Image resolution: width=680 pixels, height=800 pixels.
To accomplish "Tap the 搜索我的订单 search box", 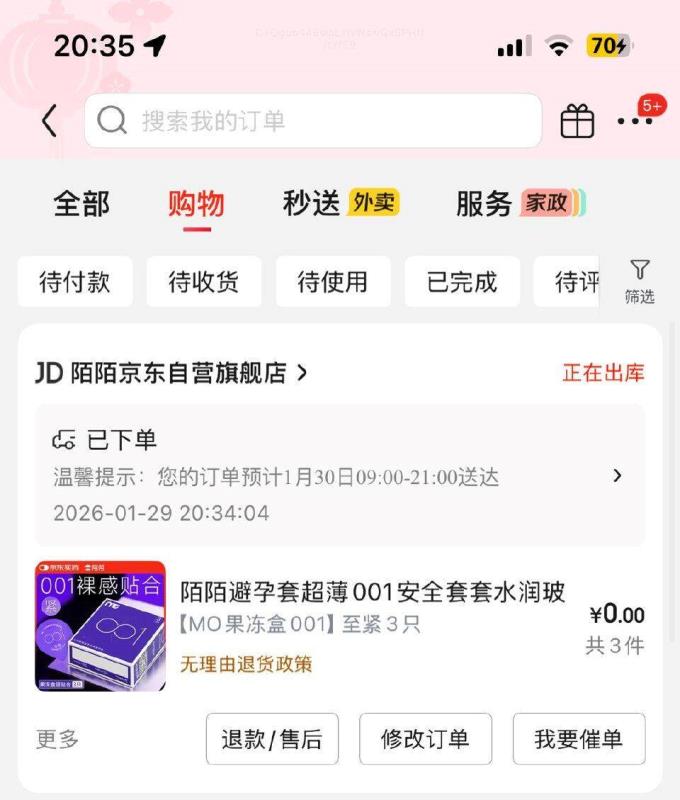I will [312, 121].
